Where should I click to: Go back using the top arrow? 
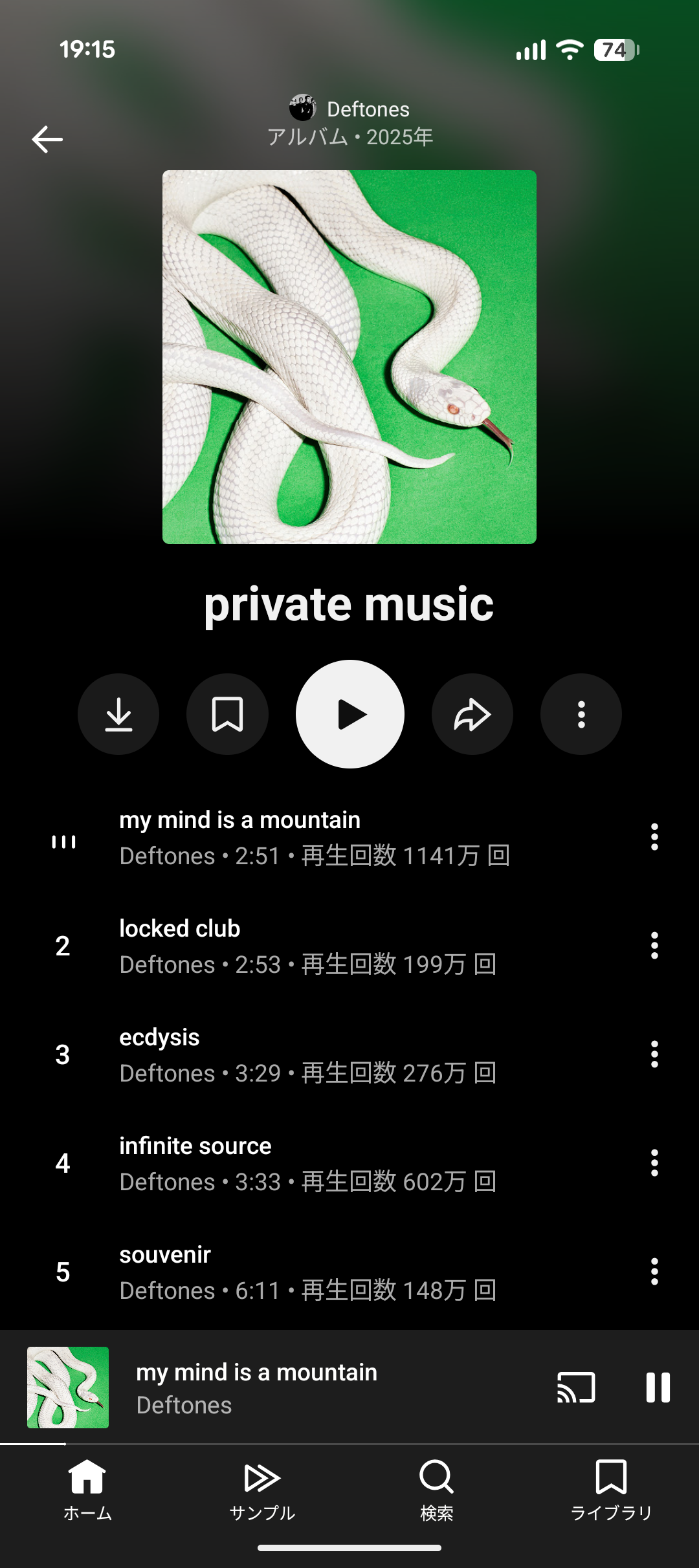coord(47,139)
